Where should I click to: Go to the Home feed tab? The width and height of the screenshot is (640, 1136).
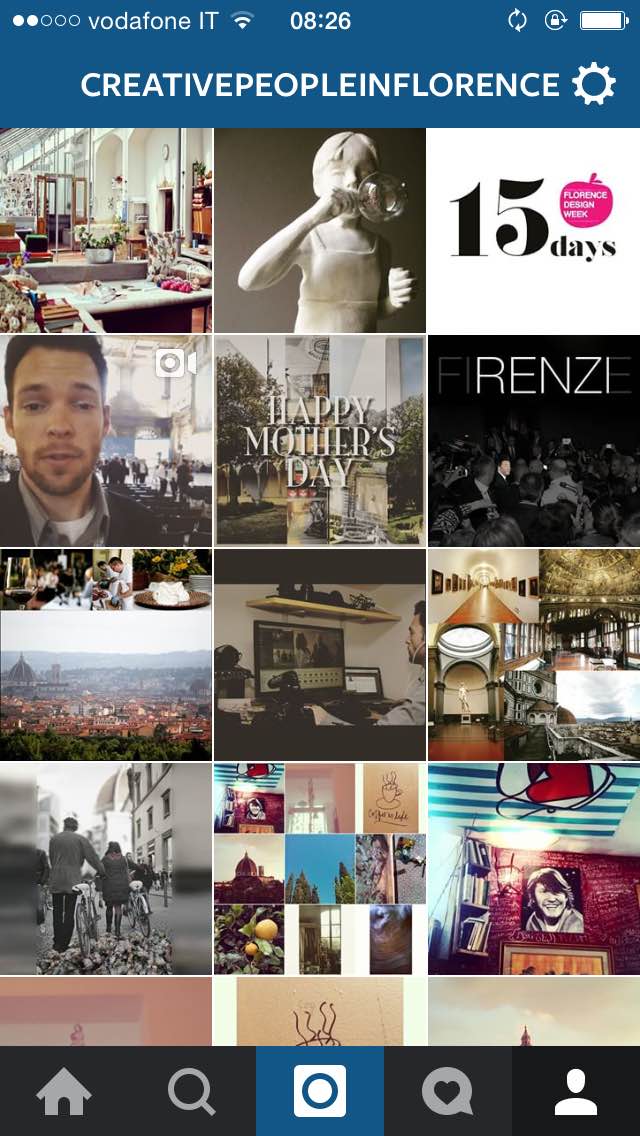tap(64, 1090)
